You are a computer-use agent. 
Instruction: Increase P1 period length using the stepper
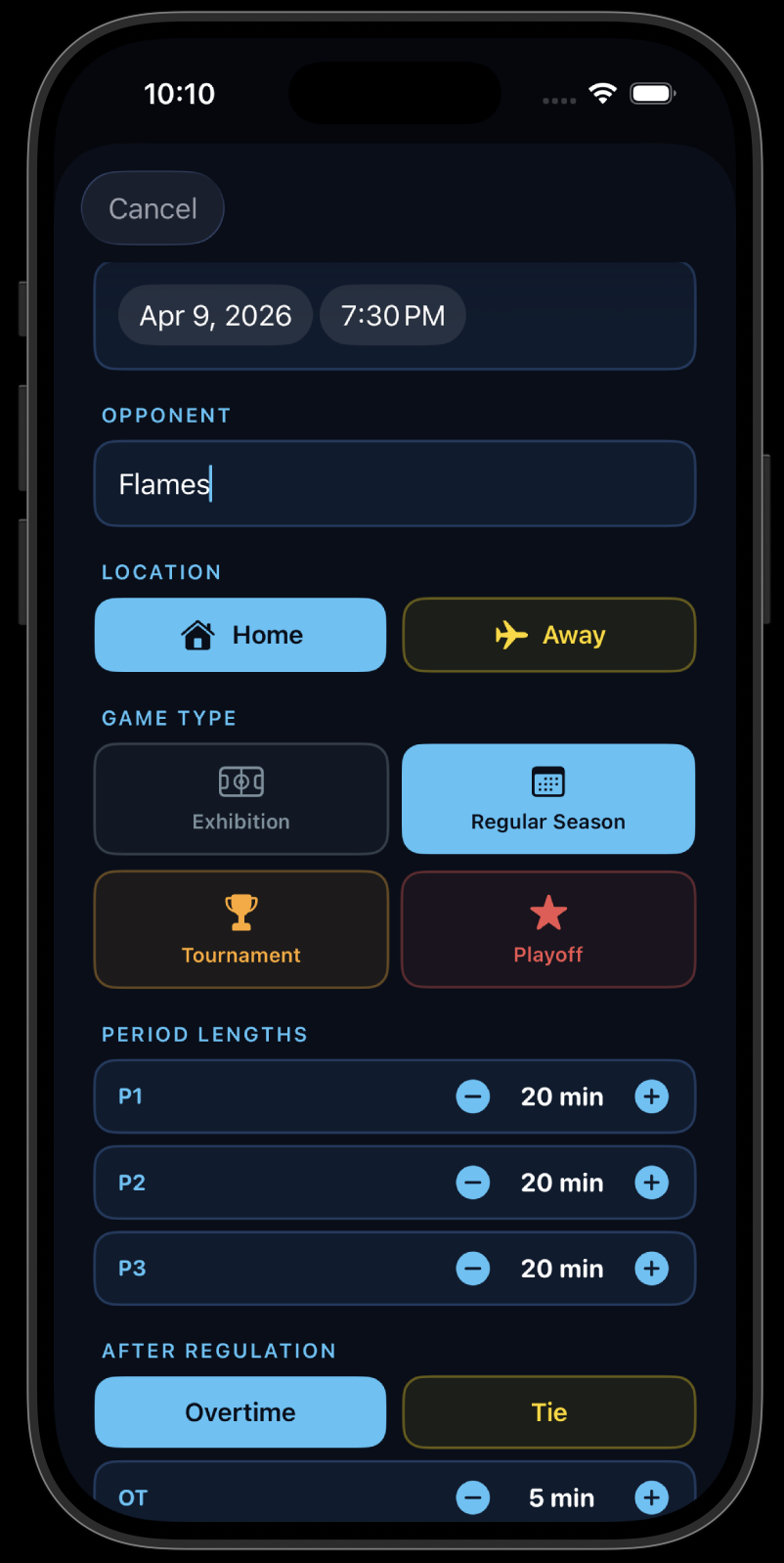pos(651,1096)
